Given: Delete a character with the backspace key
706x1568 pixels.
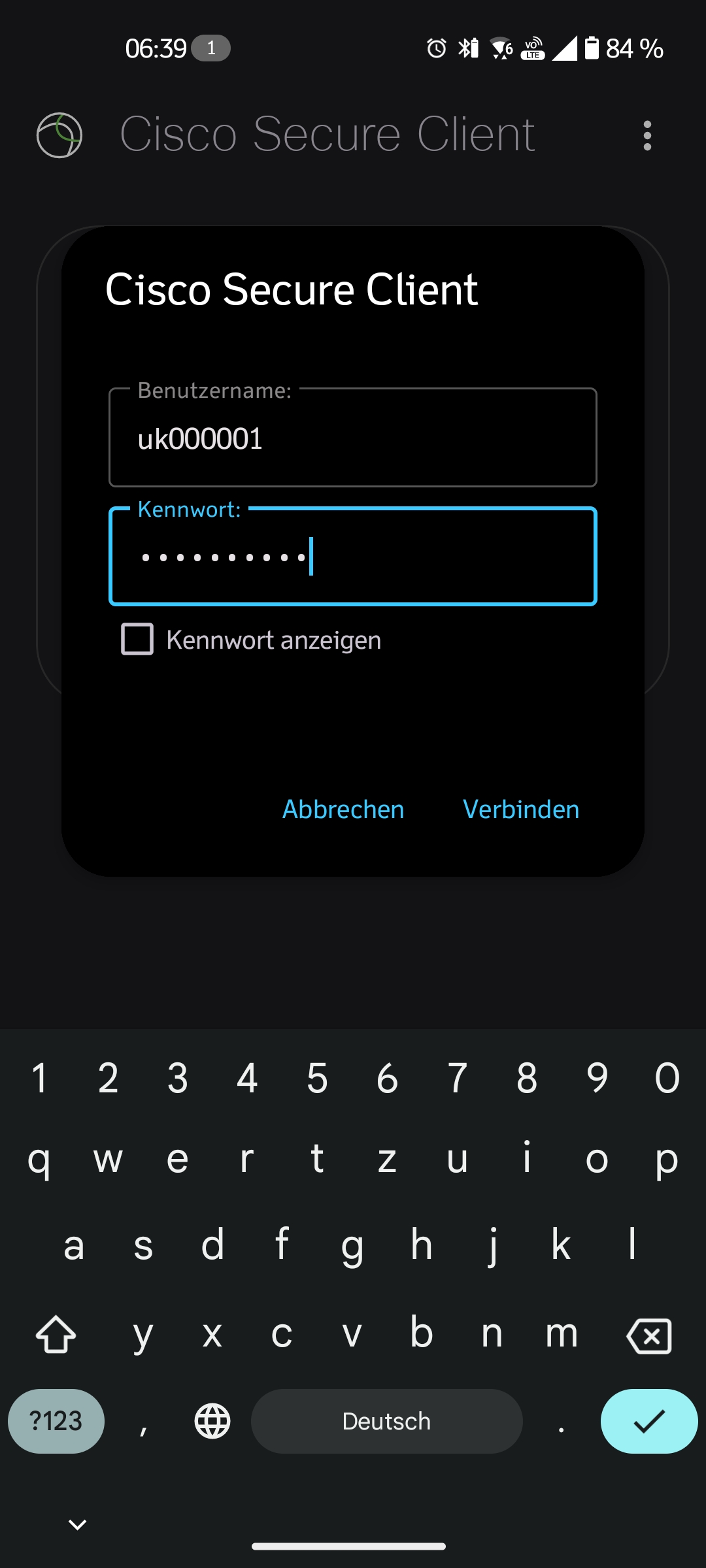Looking at the screenshot, I should (648, 1335).
